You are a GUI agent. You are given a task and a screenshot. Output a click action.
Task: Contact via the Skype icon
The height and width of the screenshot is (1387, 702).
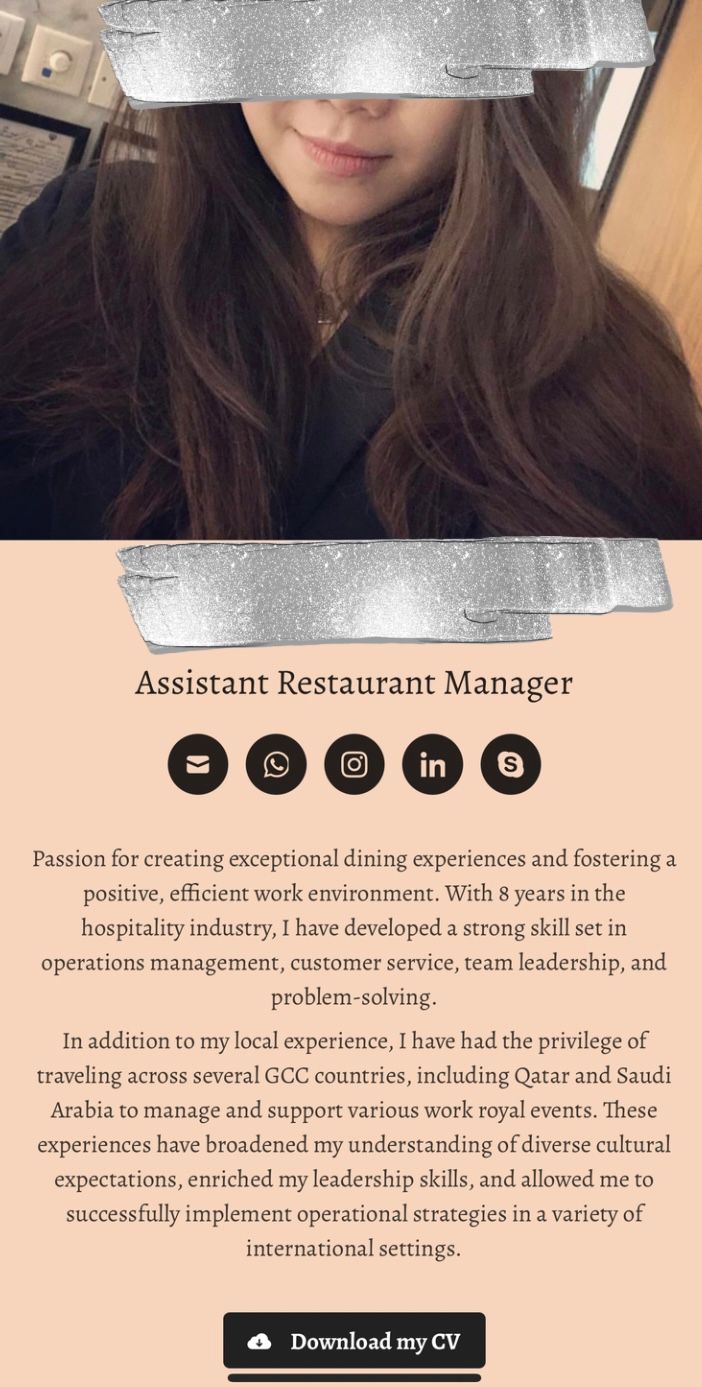coord(510,765)
